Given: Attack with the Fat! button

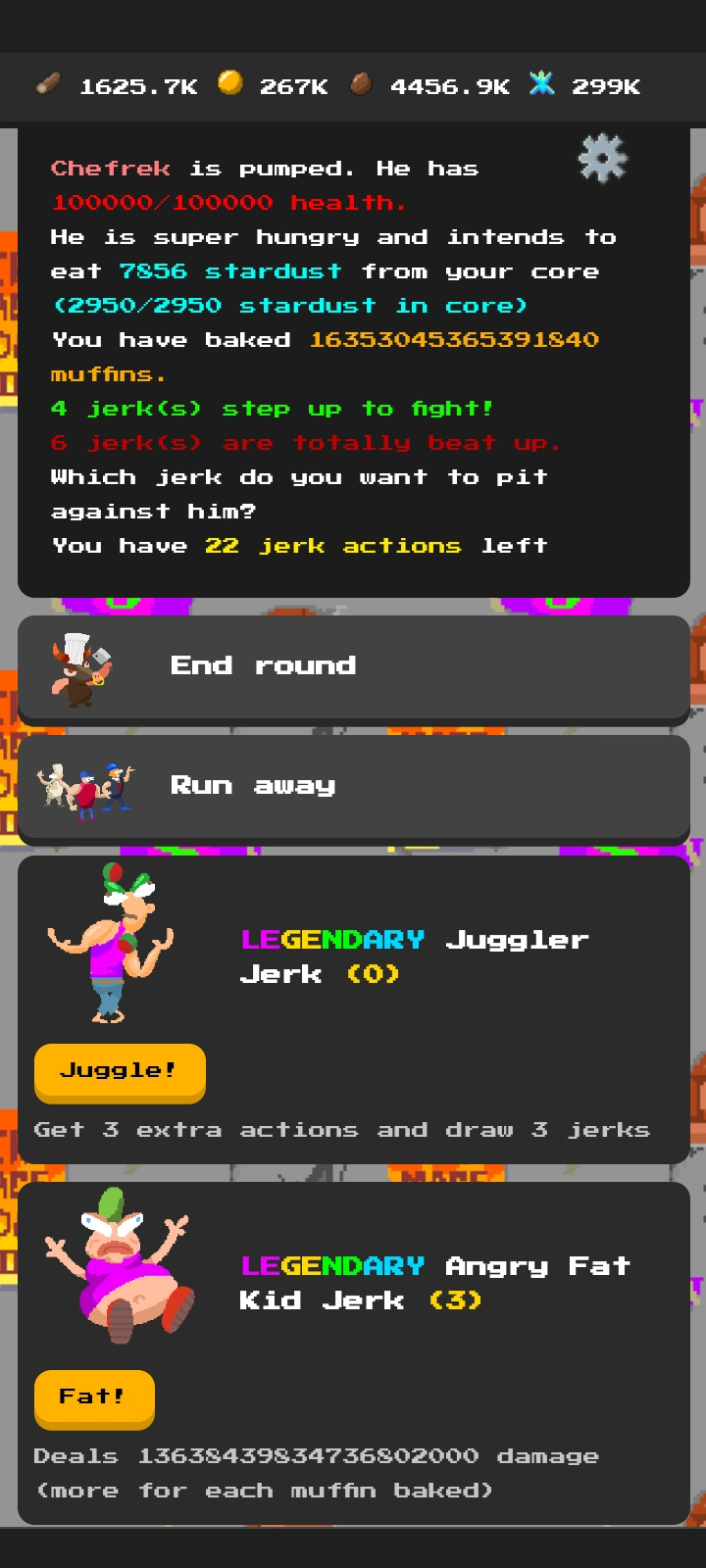Looking at the screenshot, I should coord(94,1397).
